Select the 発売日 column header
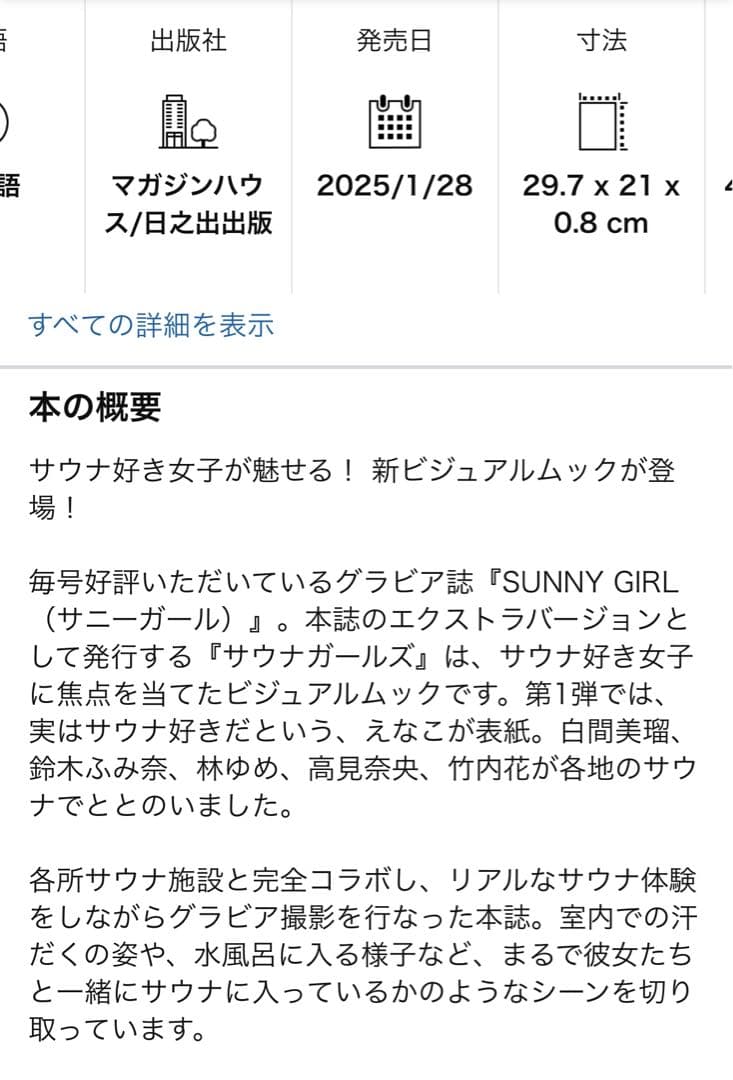Image resolution: width=733 pixels, height=1080 pixels. pyautogui.click(x=397, y=42)
